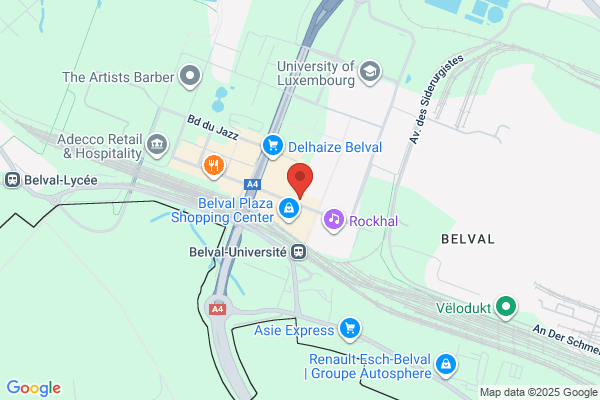The height and width of the screenshot is (400, 600).
Task: Open Adecco Retail & Hospitality pin
Action: (x=157, y=145)
